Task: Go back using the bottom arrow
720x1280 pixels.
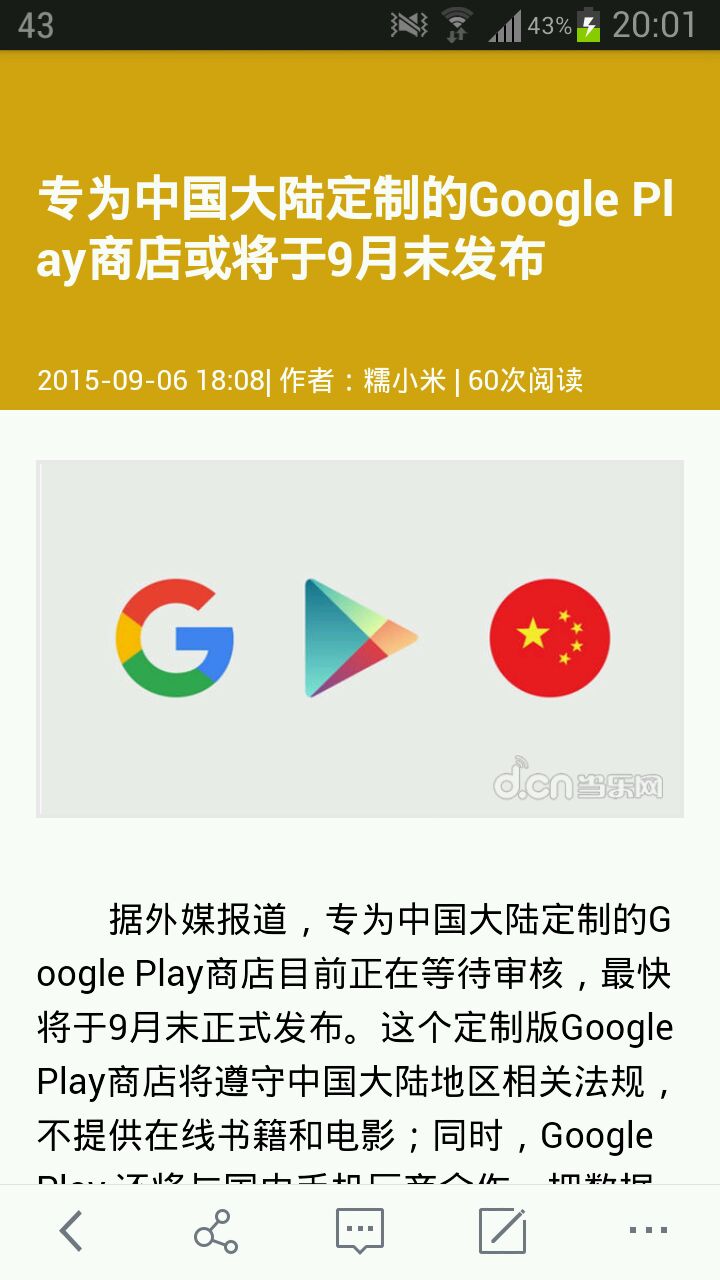Action: coord(71,1231)
